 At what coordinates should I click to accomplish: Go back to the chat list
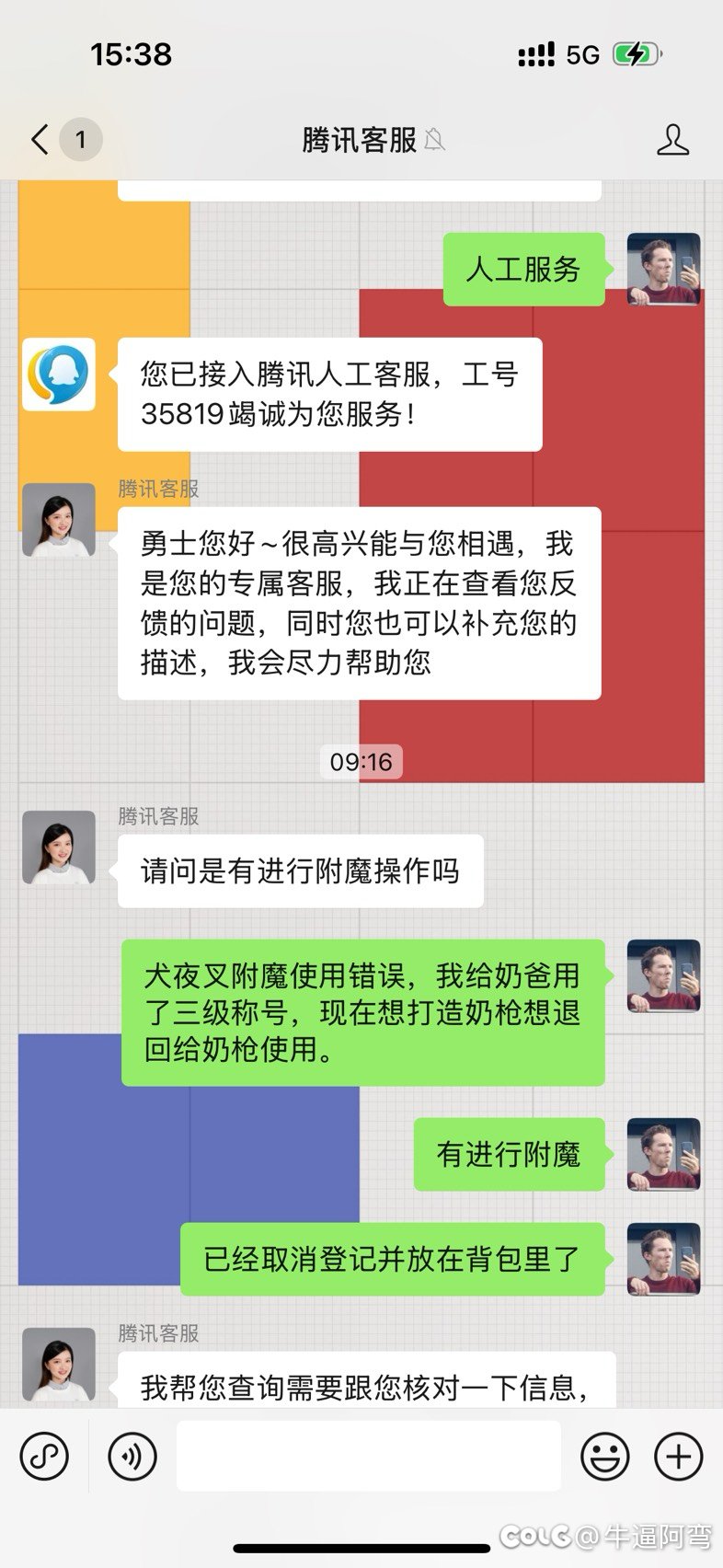[40, 140]
